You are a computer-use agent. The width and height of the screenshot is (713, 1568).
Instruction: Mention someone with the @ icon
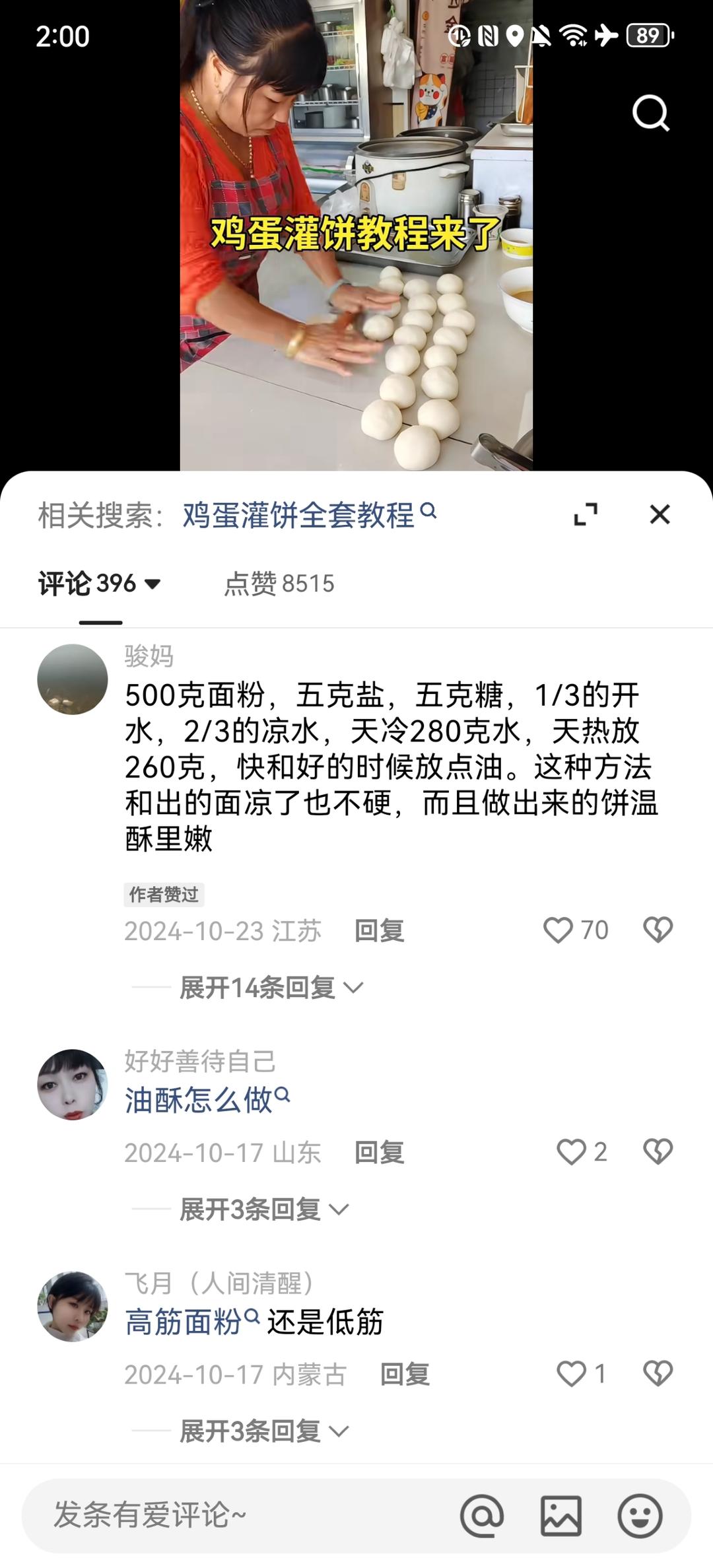click(482, 1516)
